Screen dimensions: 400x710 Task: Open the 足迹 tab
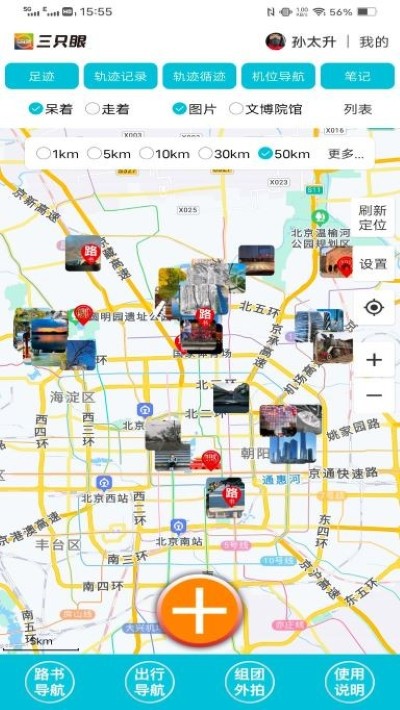(42, 76)
